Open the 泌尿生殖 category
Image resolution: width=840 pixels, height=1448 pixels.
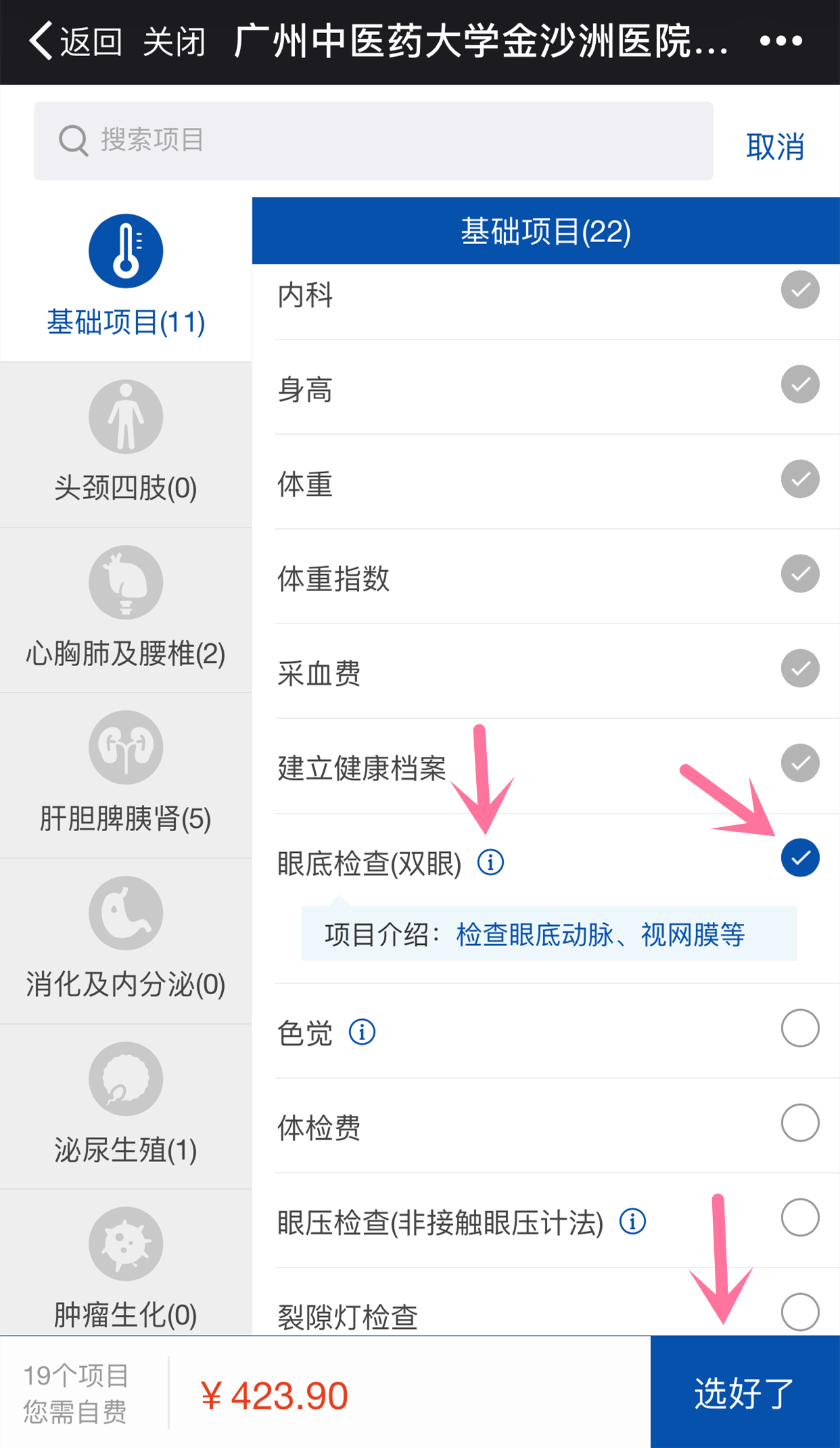(126, 1106)
